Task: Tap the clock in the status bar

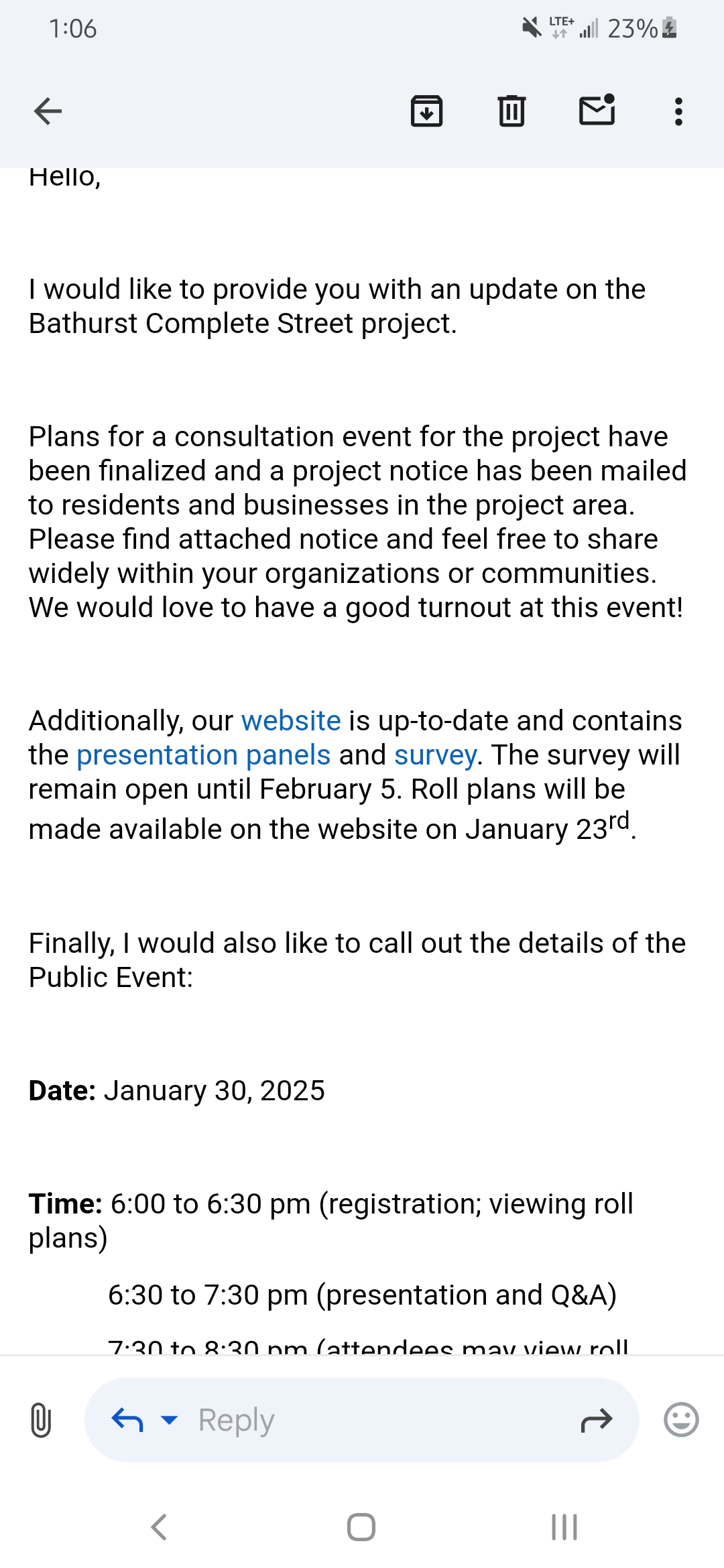Action: 72,28
